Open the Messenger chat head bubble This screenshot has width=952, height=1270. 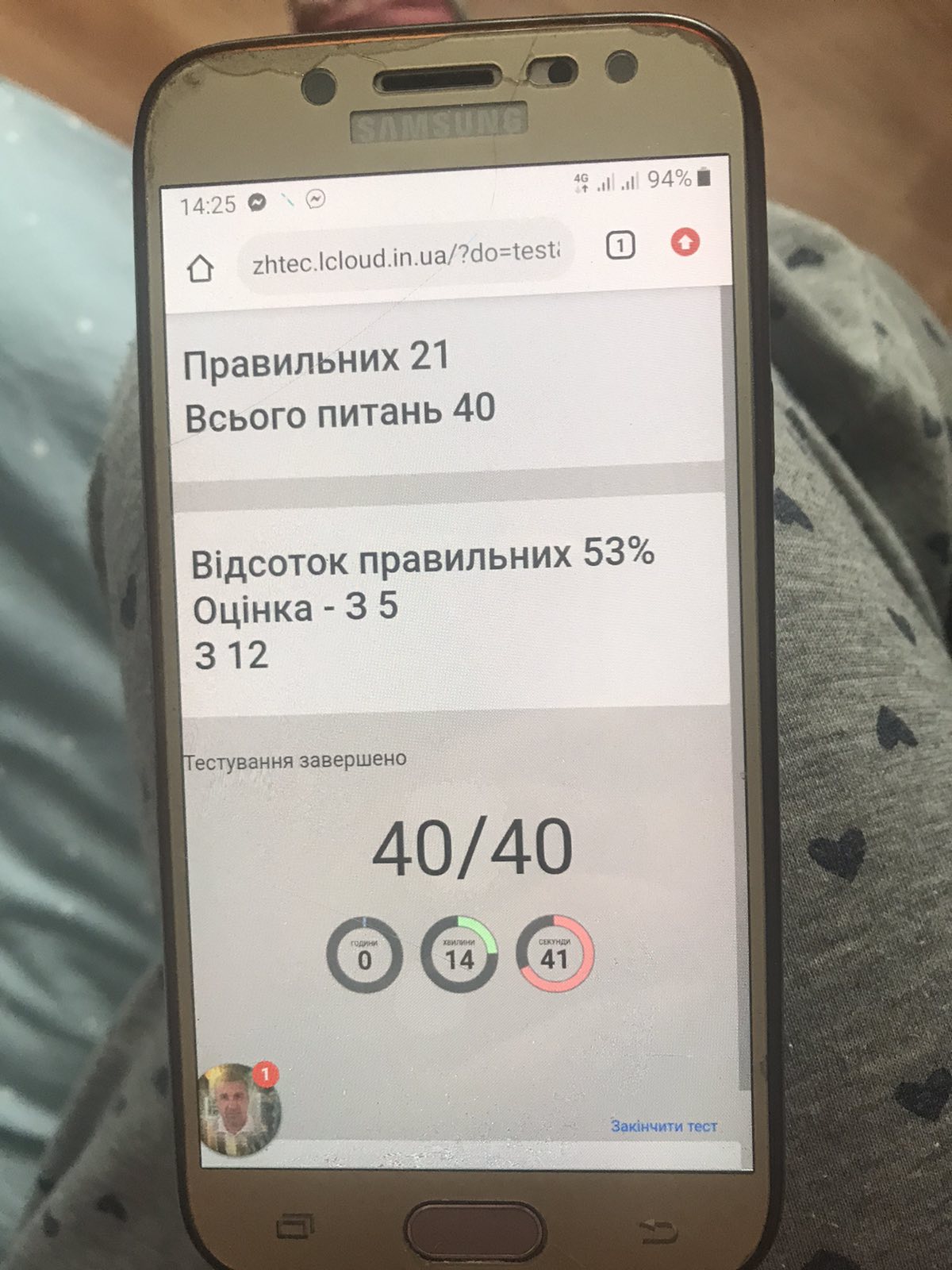tap(237, 1110)
